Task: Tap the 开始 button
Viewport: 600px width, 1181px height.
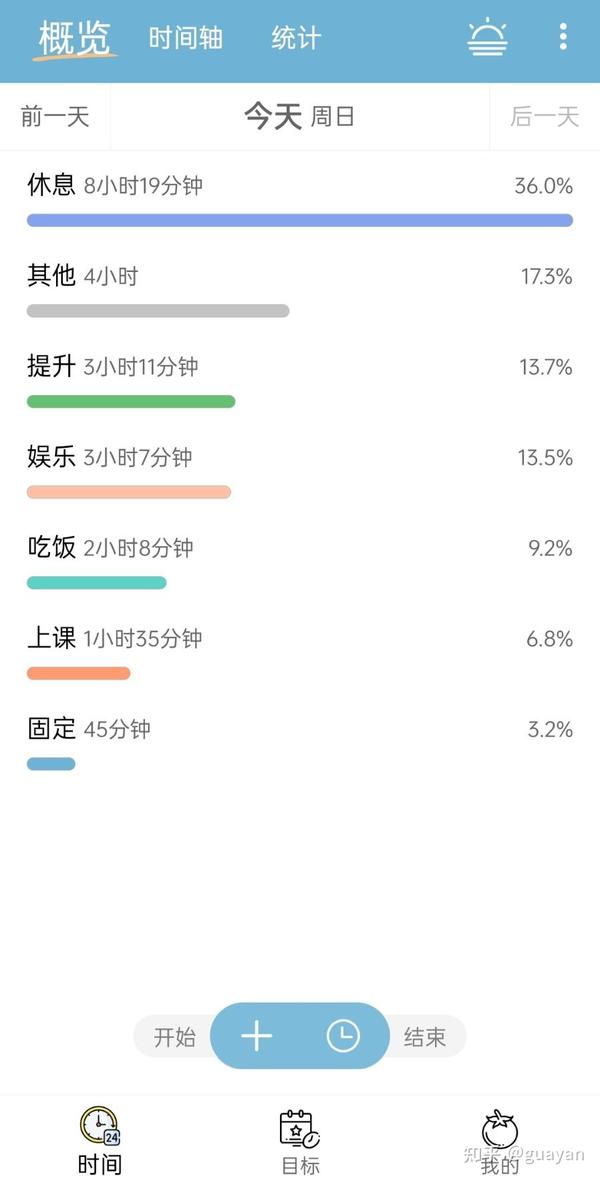Action: pos(174,1037)
